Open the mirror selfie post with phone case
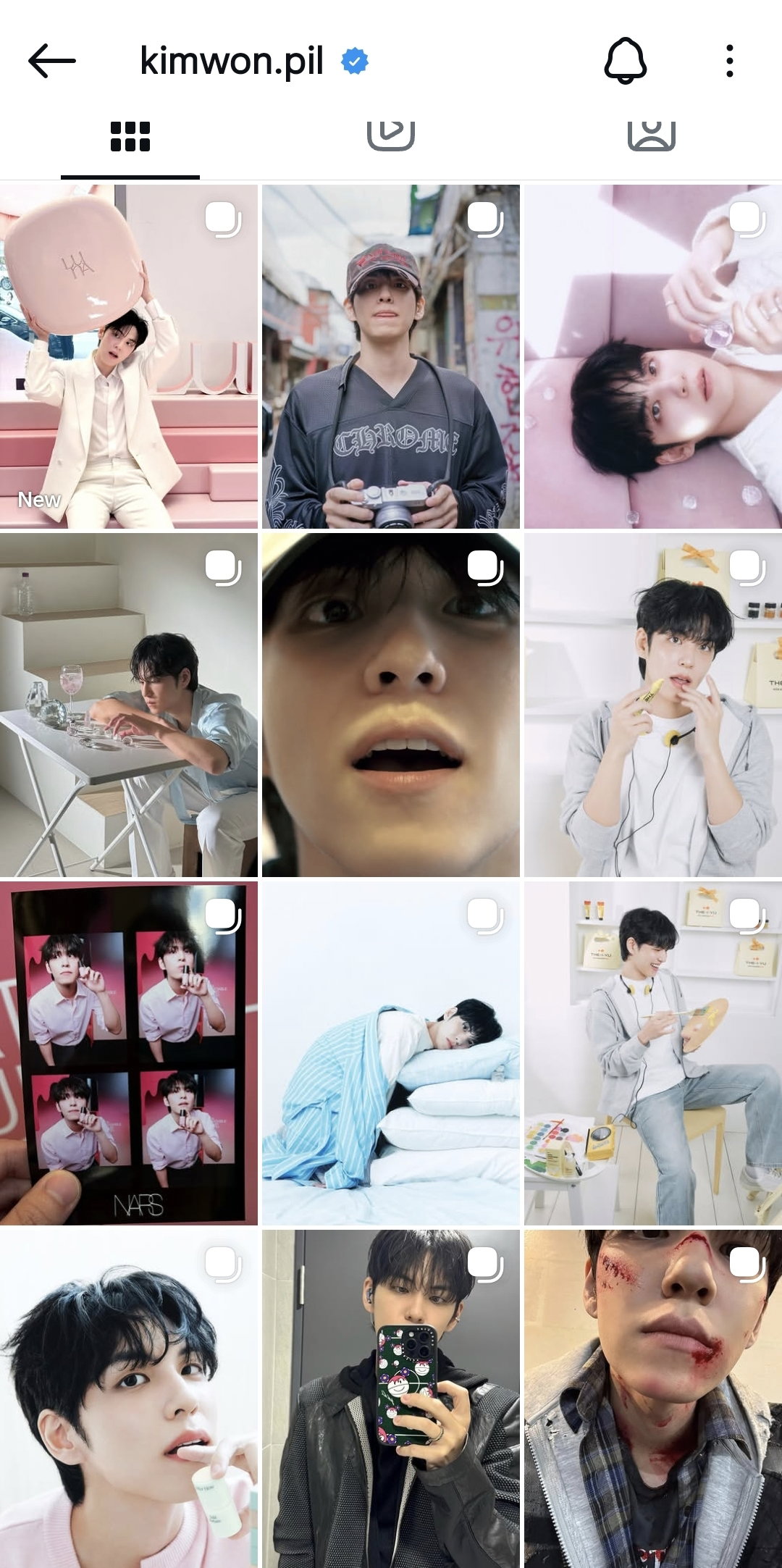 tap(391, 1399)
